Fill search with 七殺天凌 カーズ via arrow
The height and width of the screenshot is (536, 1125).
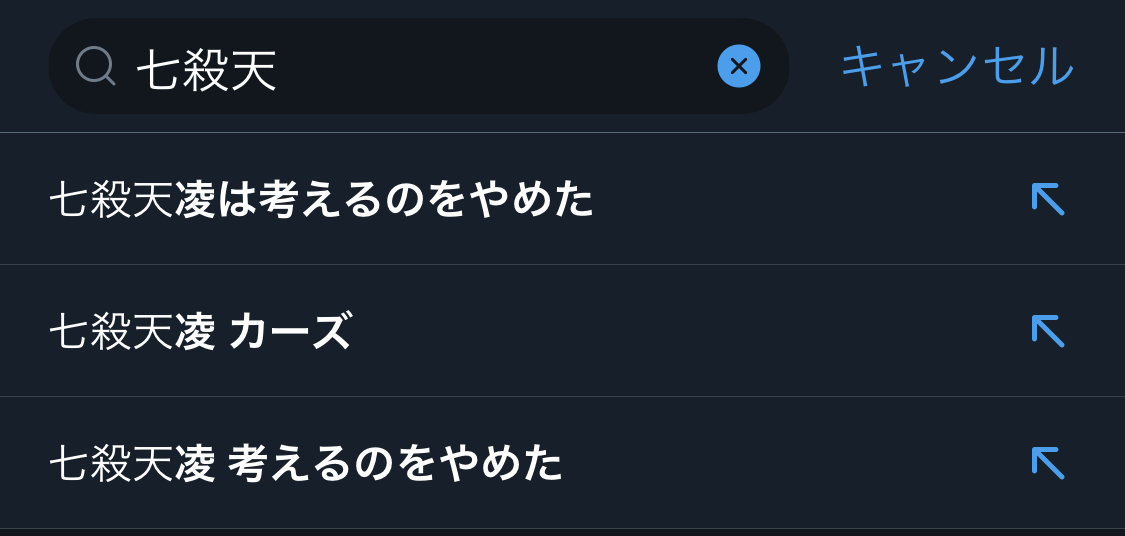(1047, 331)
